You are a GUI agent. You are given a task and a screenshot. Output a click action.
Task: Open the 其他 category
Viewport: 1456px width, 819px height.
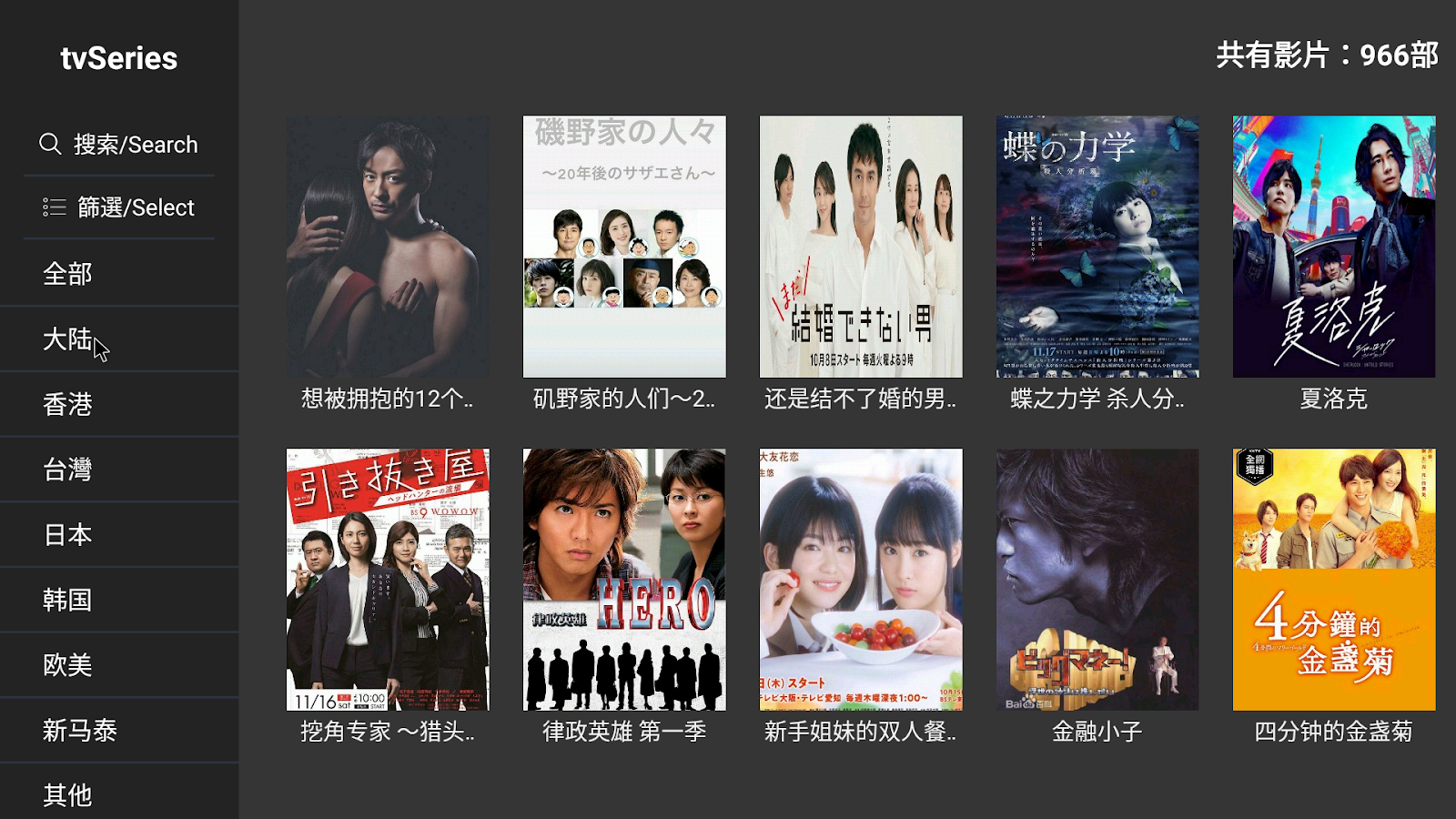pos(118,794)
